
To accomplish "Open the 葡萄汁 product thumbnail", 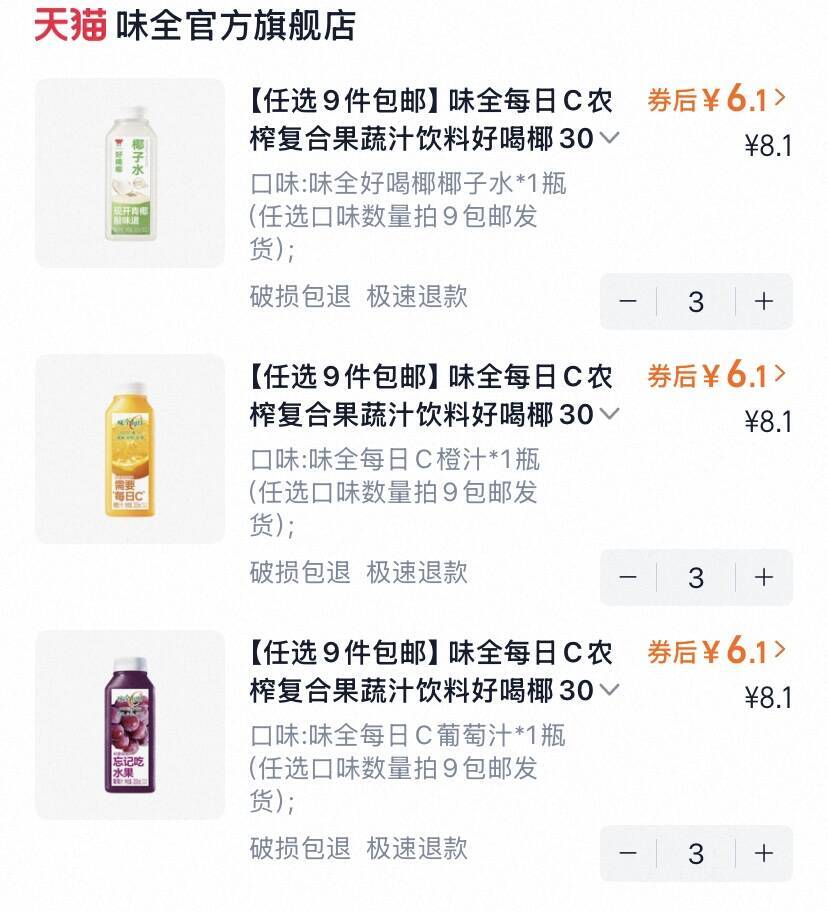I will (x=130, y=725).
